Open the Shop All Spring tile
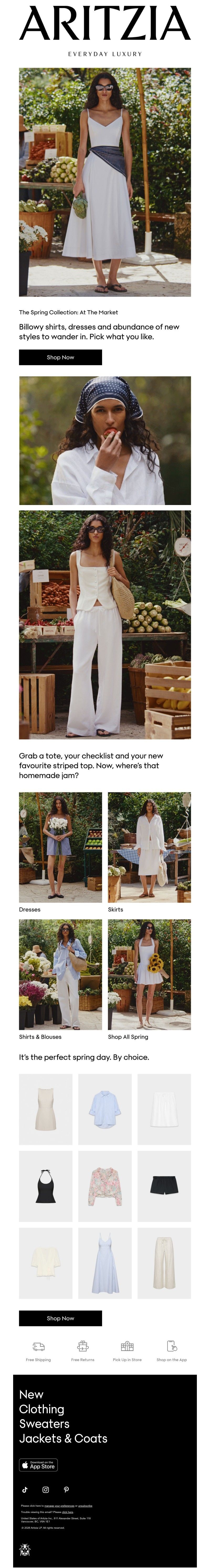The image size is (210, 1568). coord(149,974)
